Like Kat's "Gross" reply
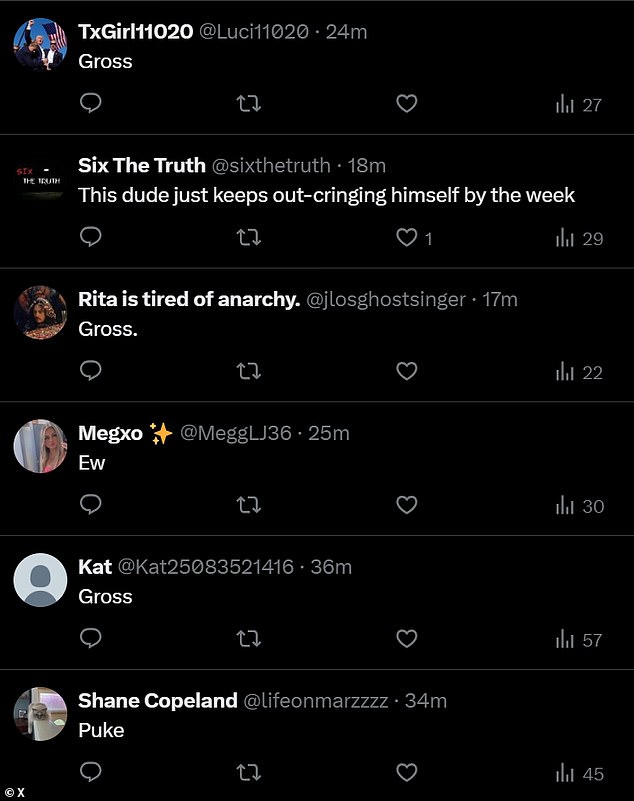634x801 pixels. (406, 639)
